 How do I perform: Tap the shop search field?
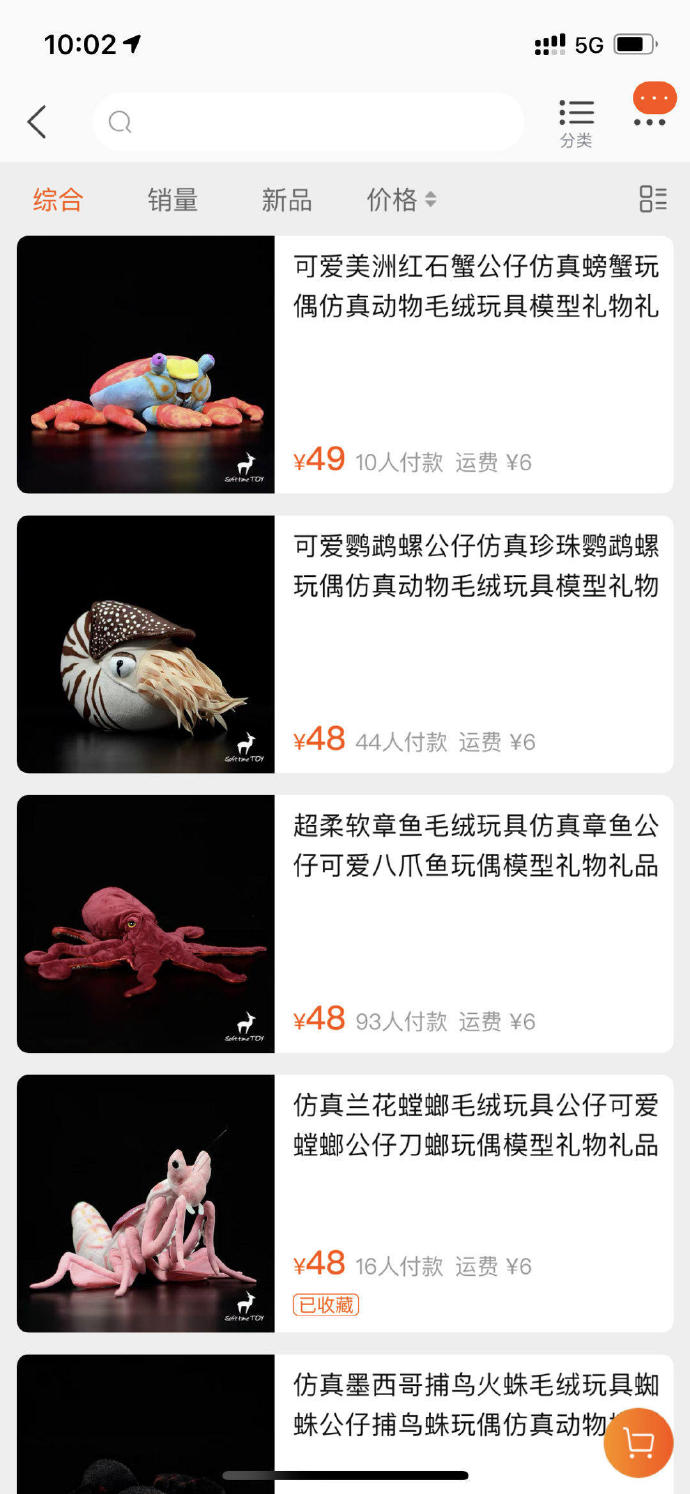308,122
